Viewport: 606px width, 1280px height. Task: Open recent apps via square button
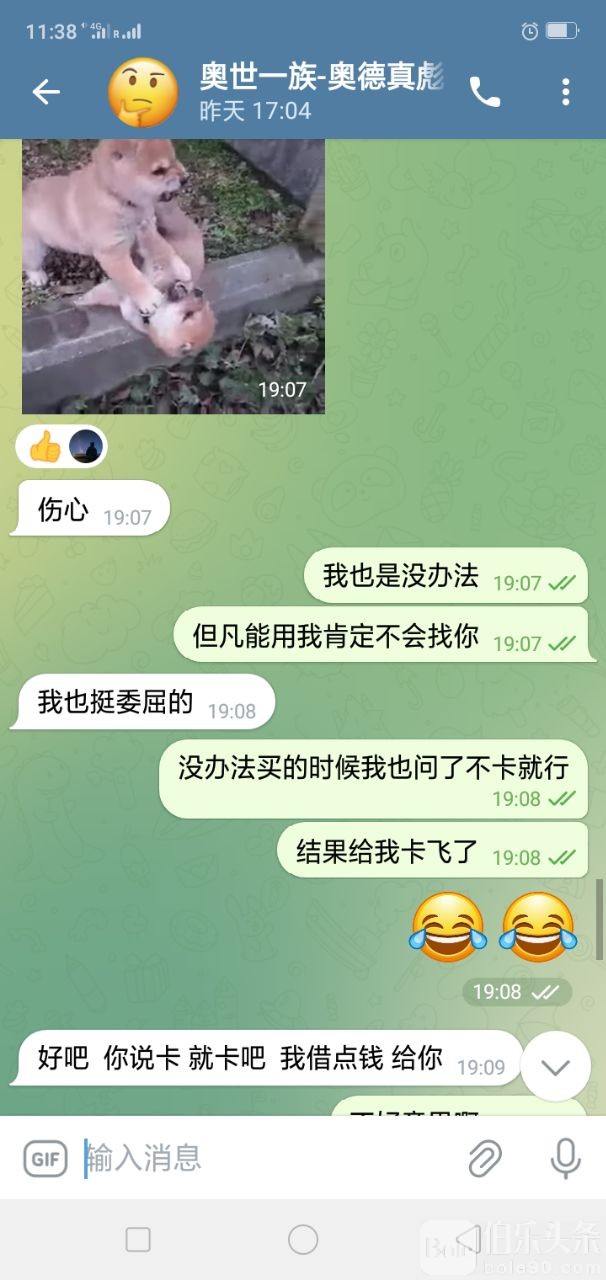pos(138,1240)
